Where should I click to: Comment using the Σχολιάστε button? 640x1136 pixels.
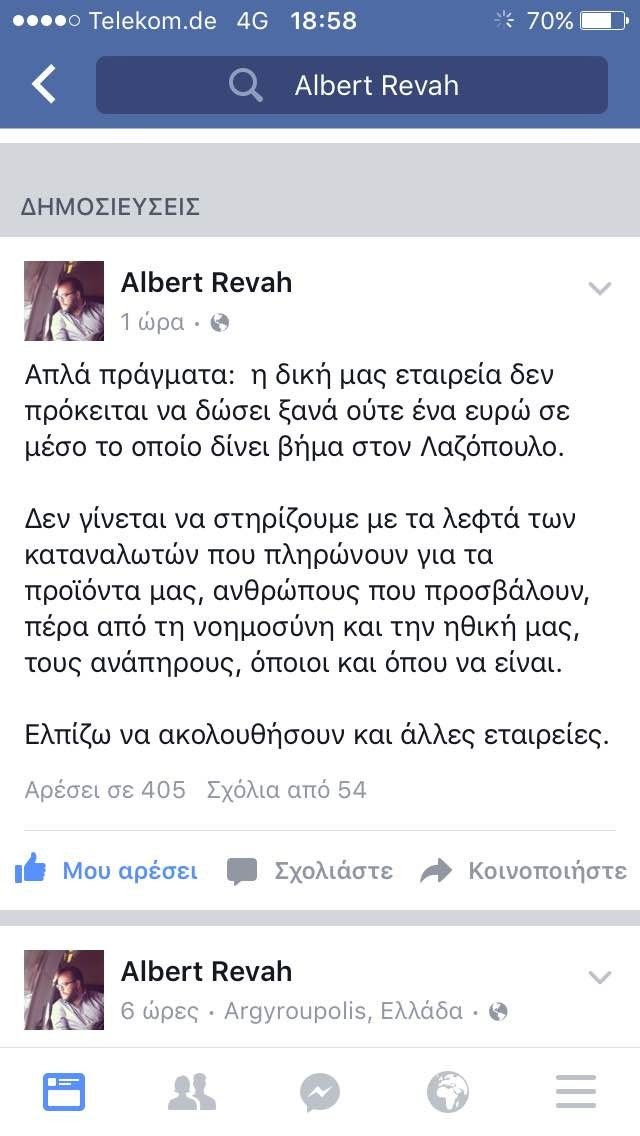[x=310, y=870]
